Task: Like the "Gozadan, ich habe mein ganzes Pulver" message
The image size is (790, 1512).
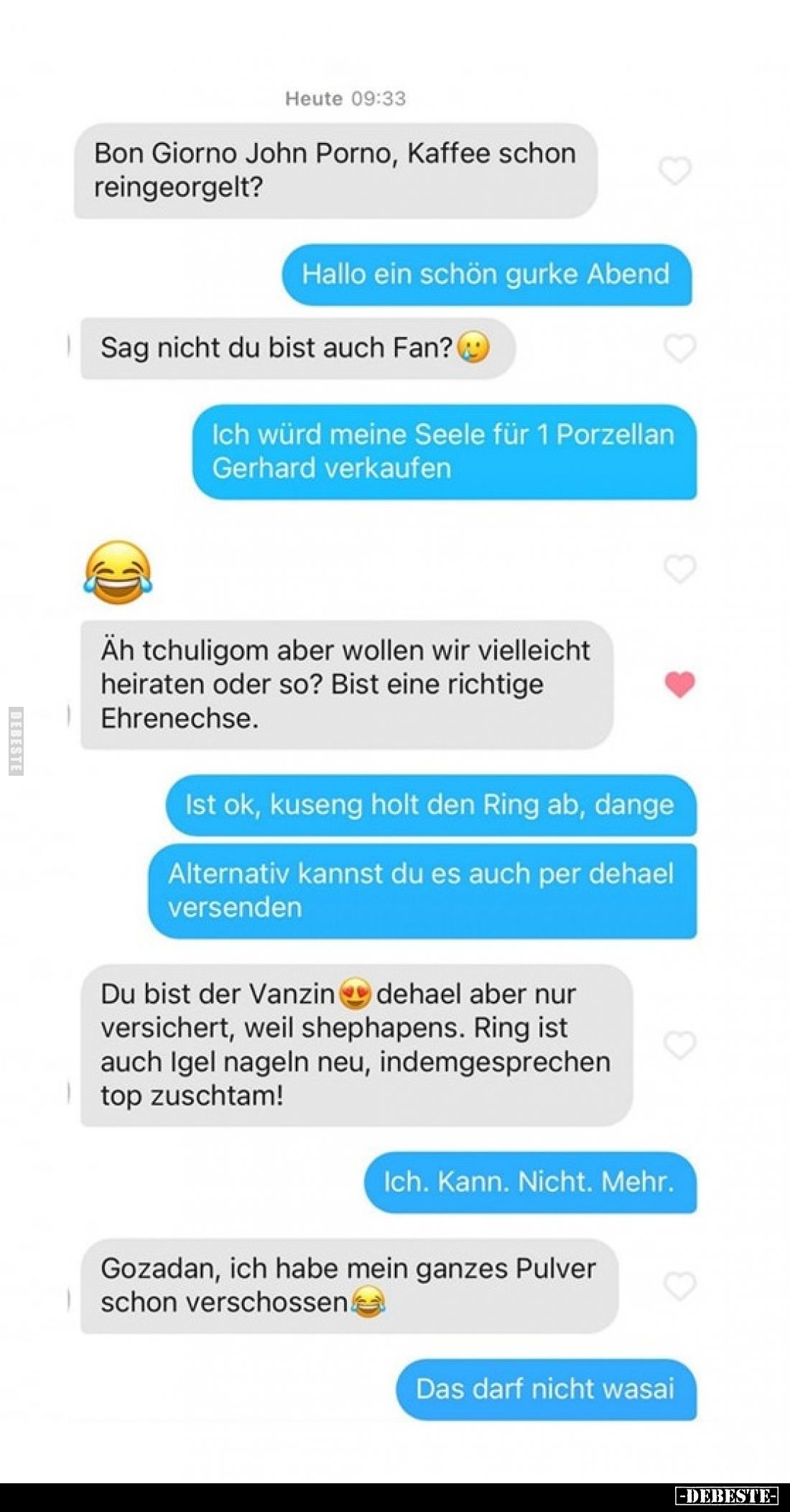Action: 679,1286
